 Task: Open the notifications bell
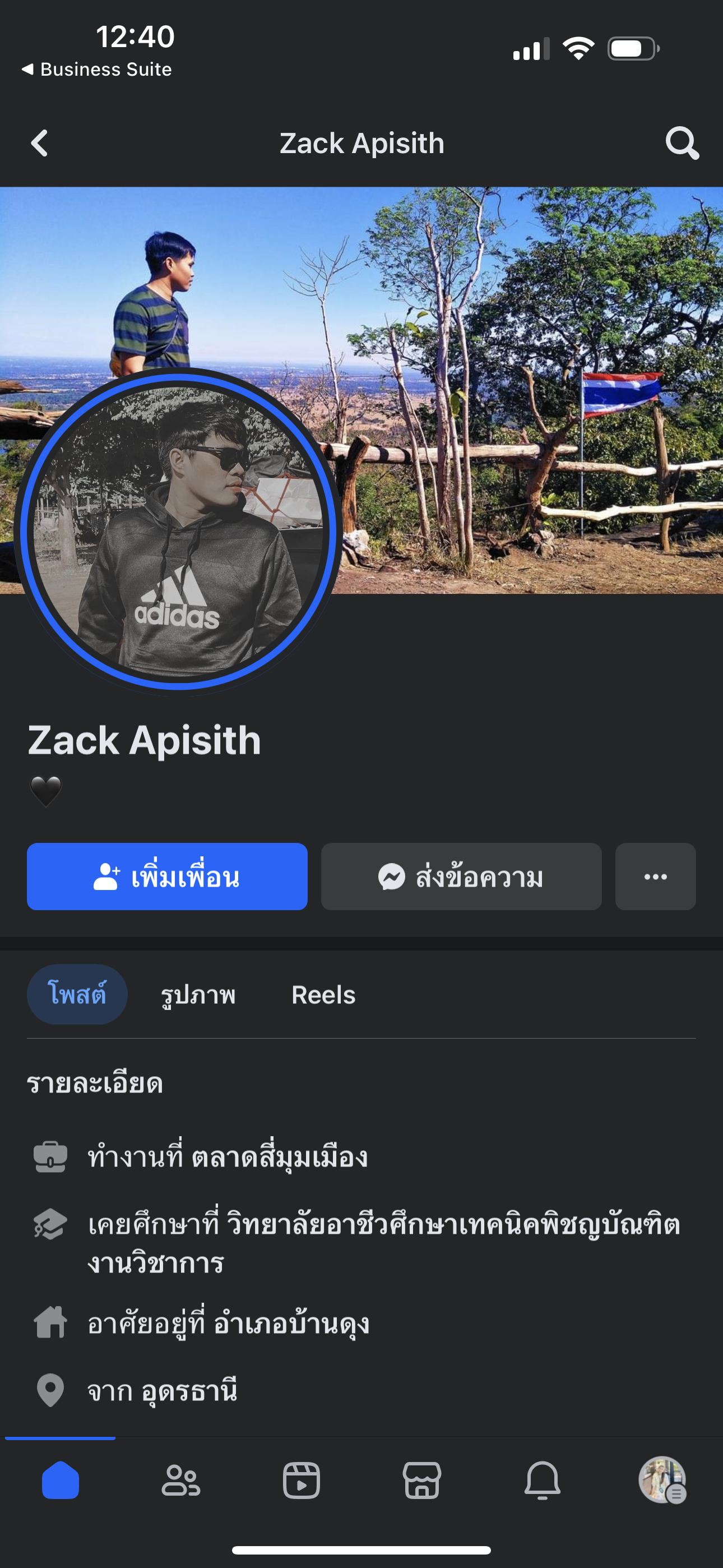[x=543, y=1480]
